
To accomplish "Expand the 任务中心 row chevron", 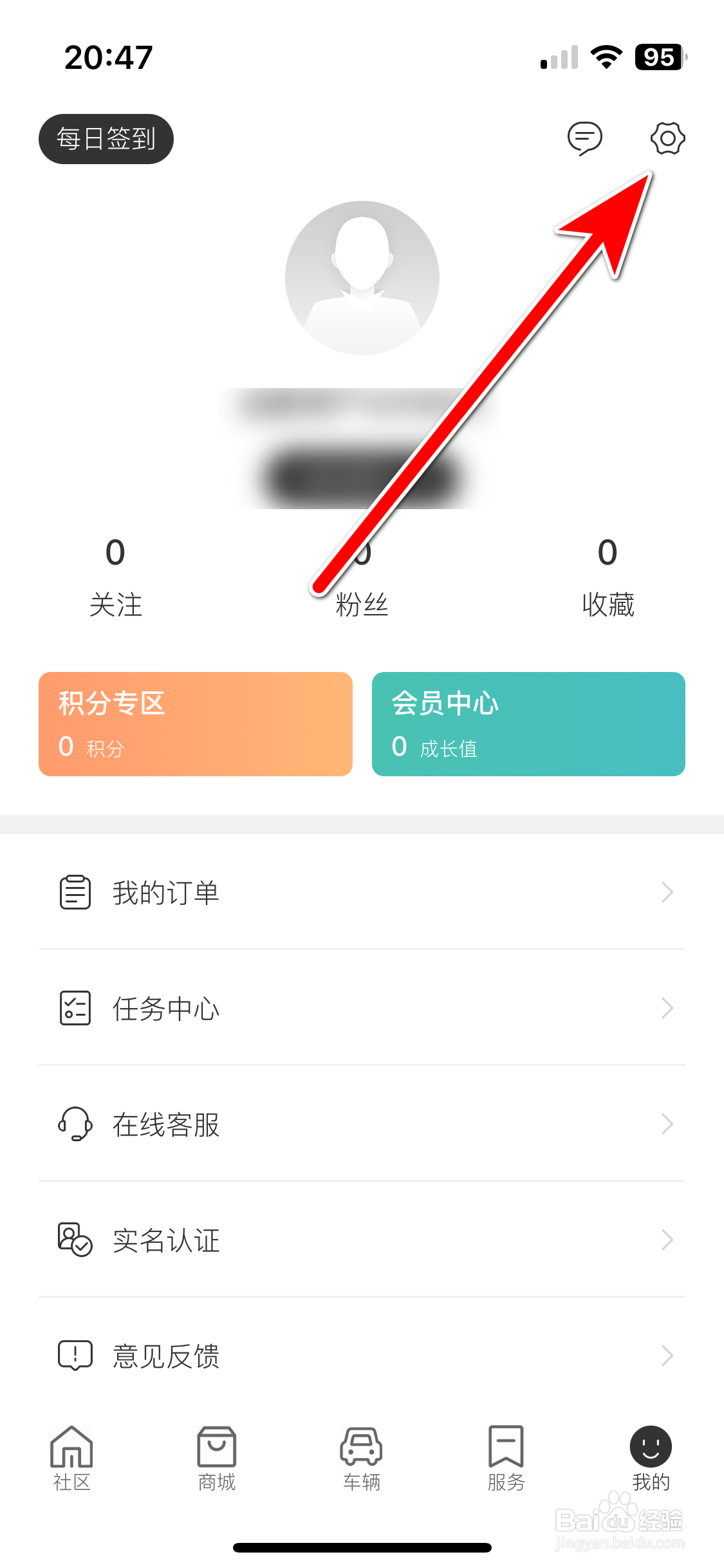I will pyautogui.click(x=667, y=1009).
